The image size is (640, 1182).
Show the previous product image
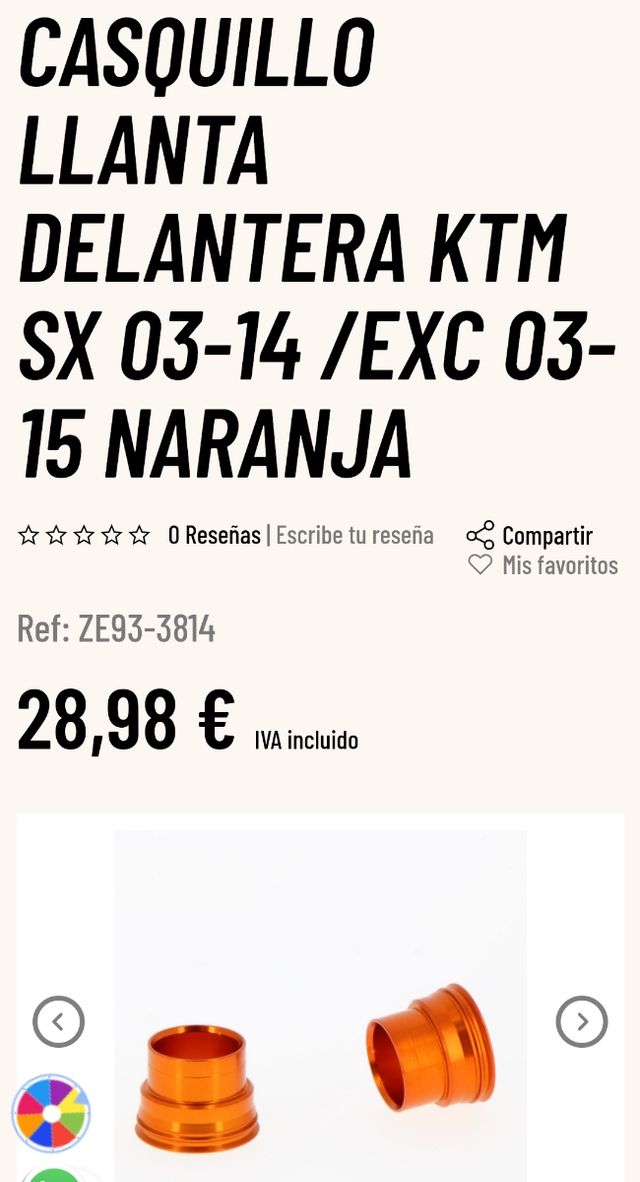pos(58,1022)
